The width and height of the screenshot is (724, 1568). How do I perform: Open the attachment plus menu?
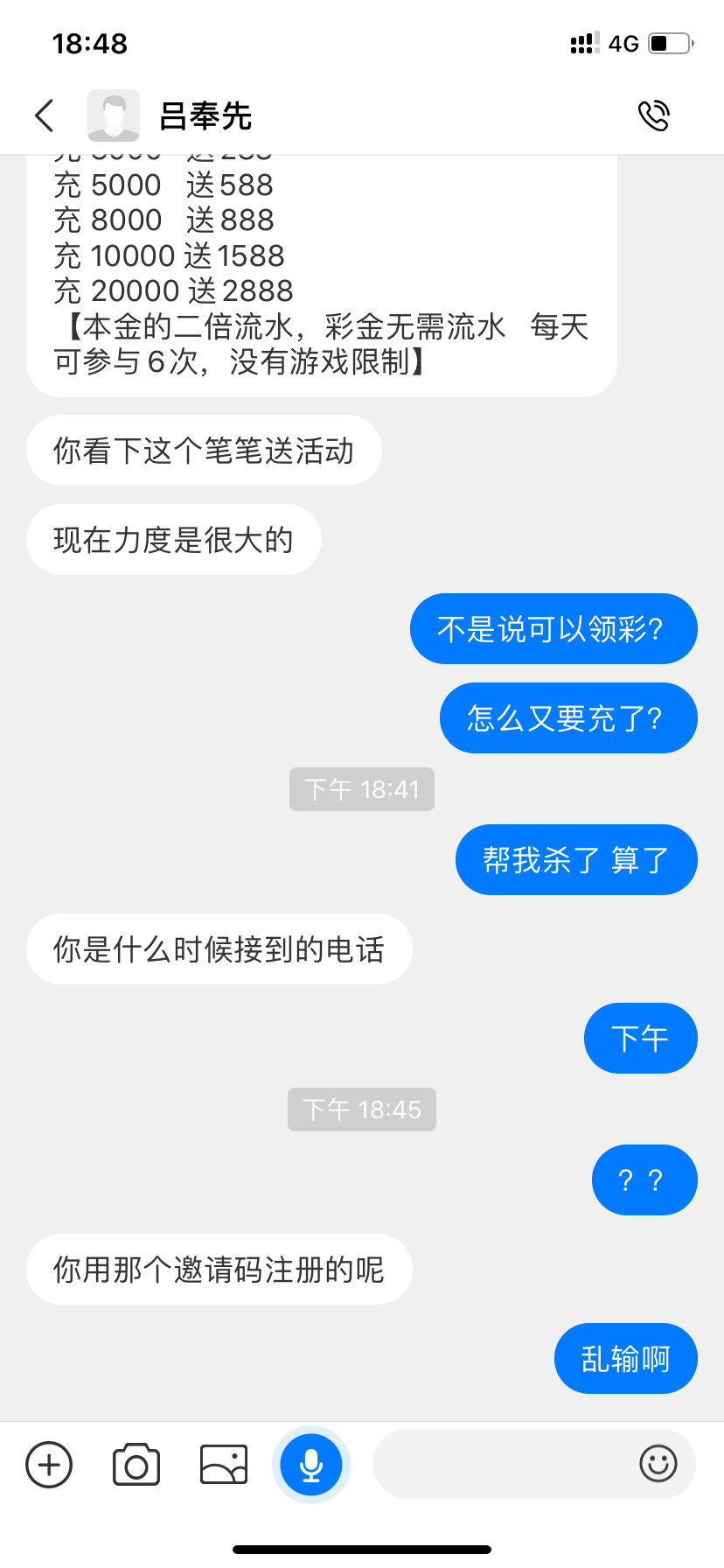[x=49, y=1464]
